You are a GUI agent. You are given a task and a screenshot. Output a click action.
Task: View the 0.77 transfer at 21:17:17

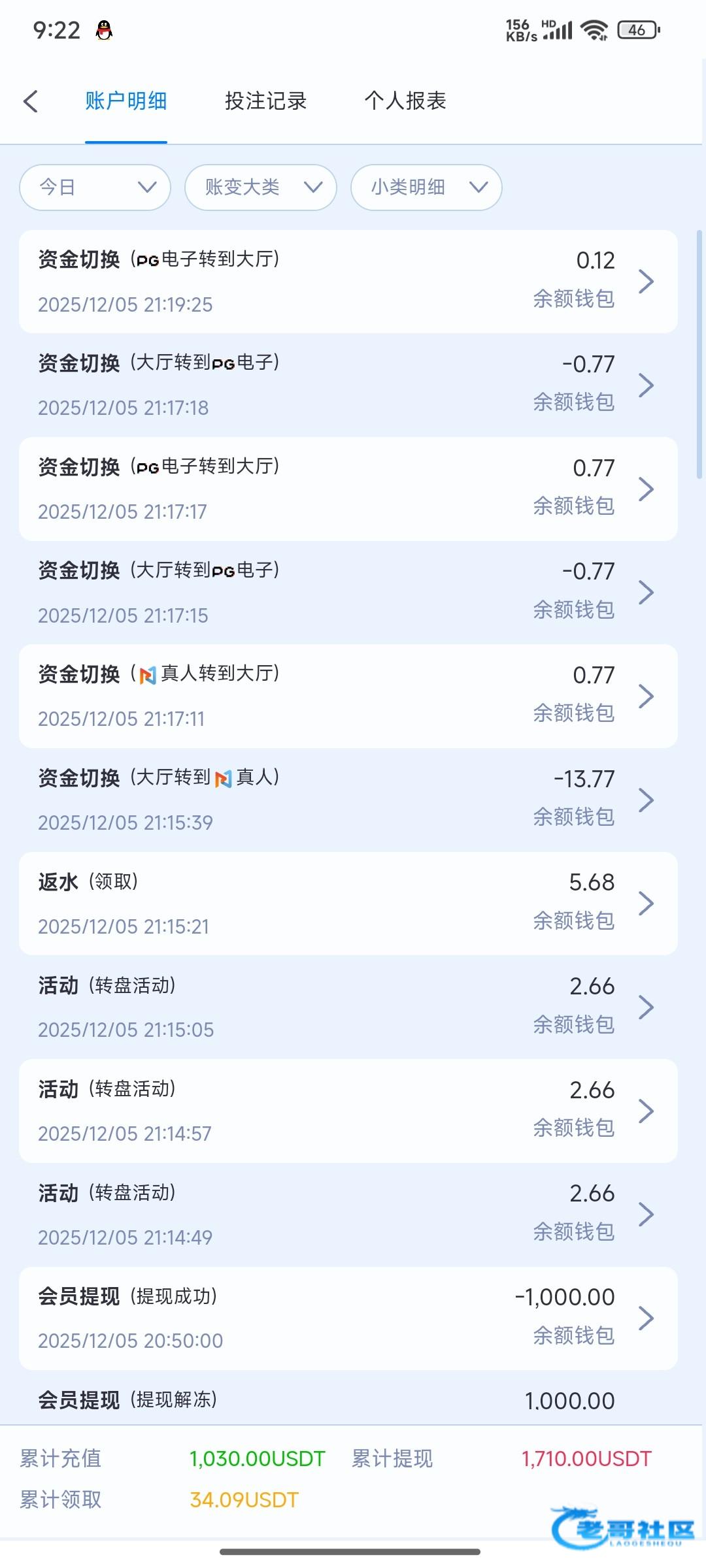pos(348,489)
